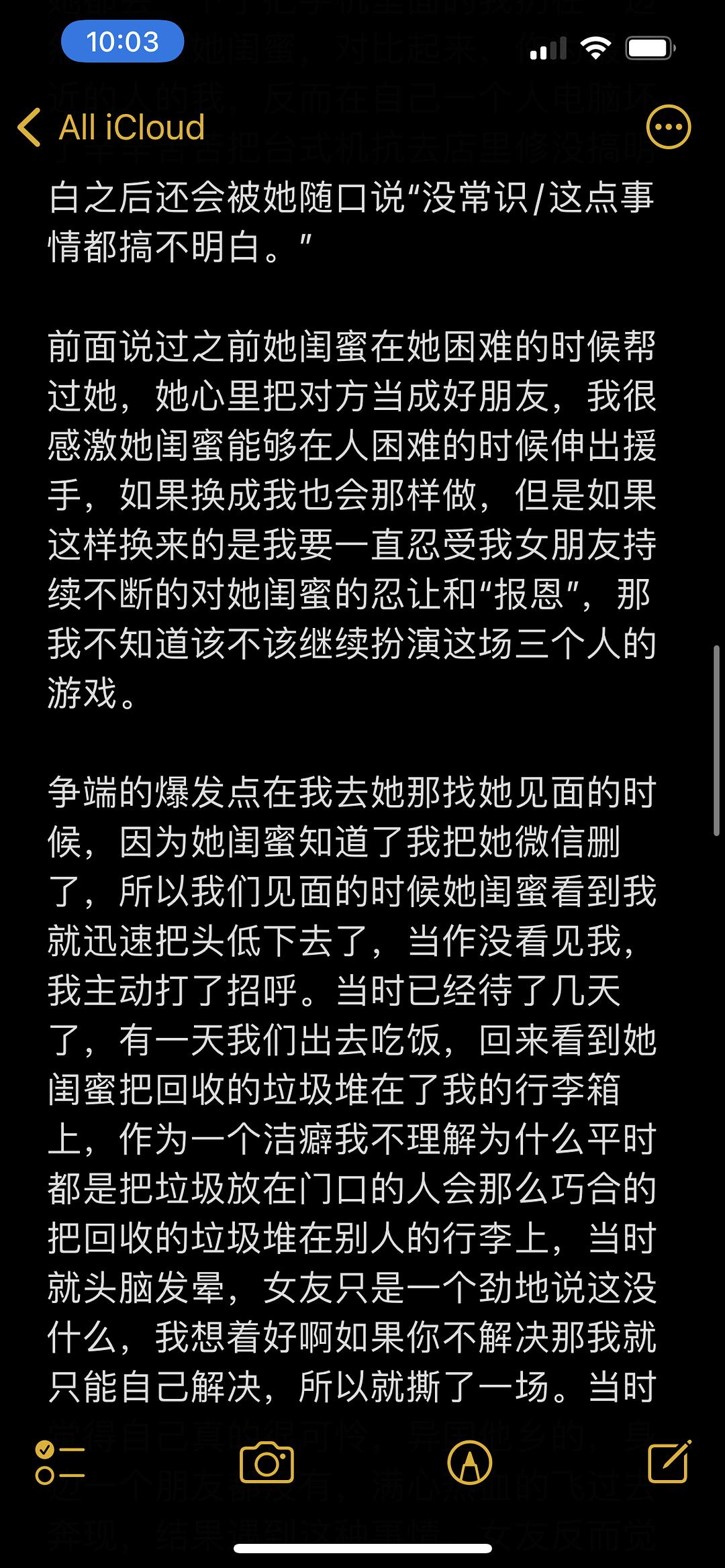
Task: Add a checklist to the note
Action: pos(60,1462)
